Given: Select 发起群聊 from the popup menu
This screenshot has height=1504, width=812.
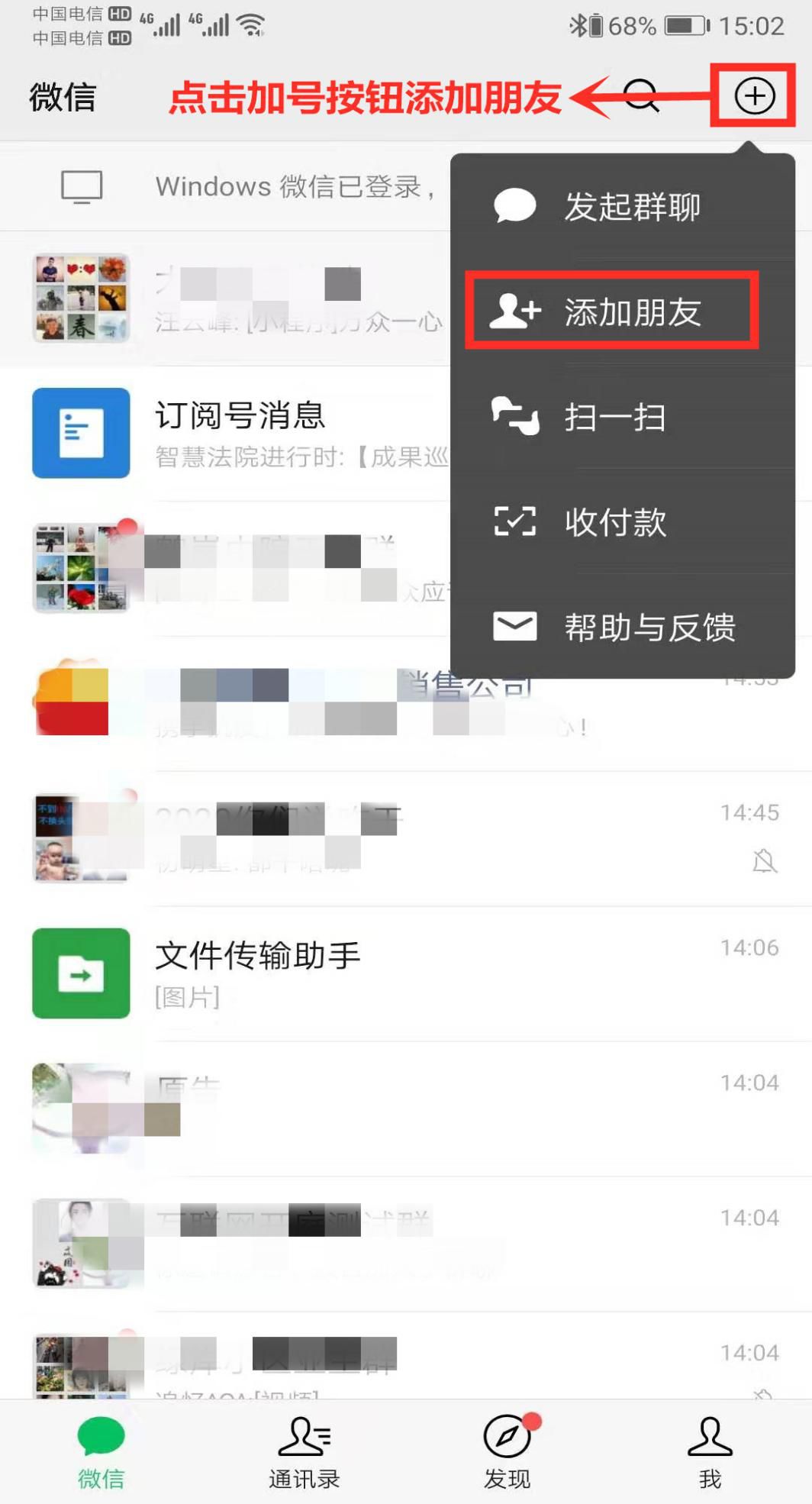Looking at the screenshot, I should [622, 206].
